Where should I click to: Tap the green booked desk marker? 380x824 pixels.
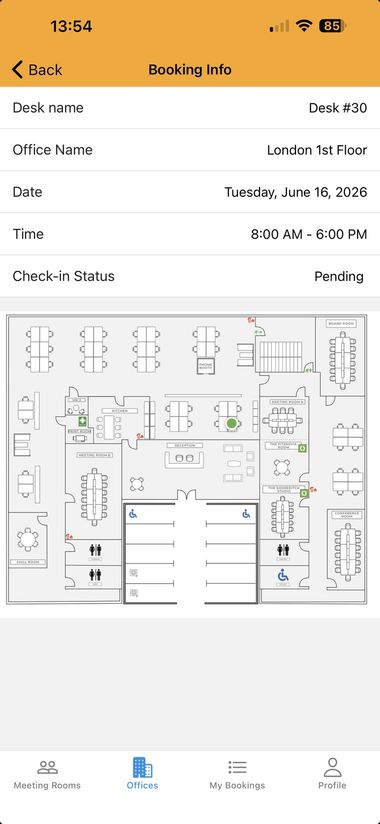[231, 423]
